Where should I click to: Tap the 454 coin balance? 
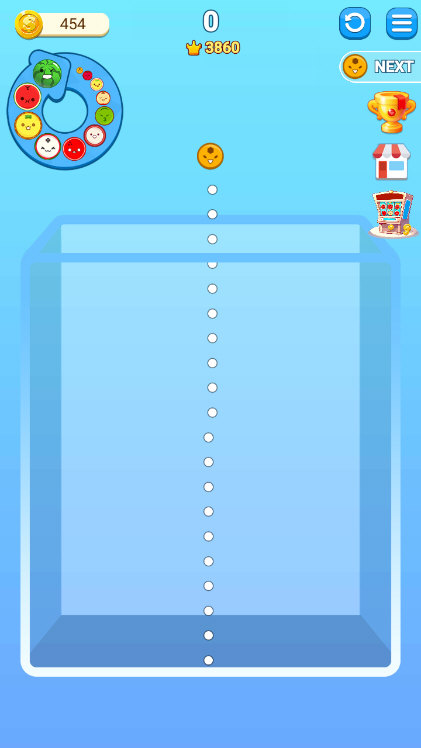click(62, 24)
